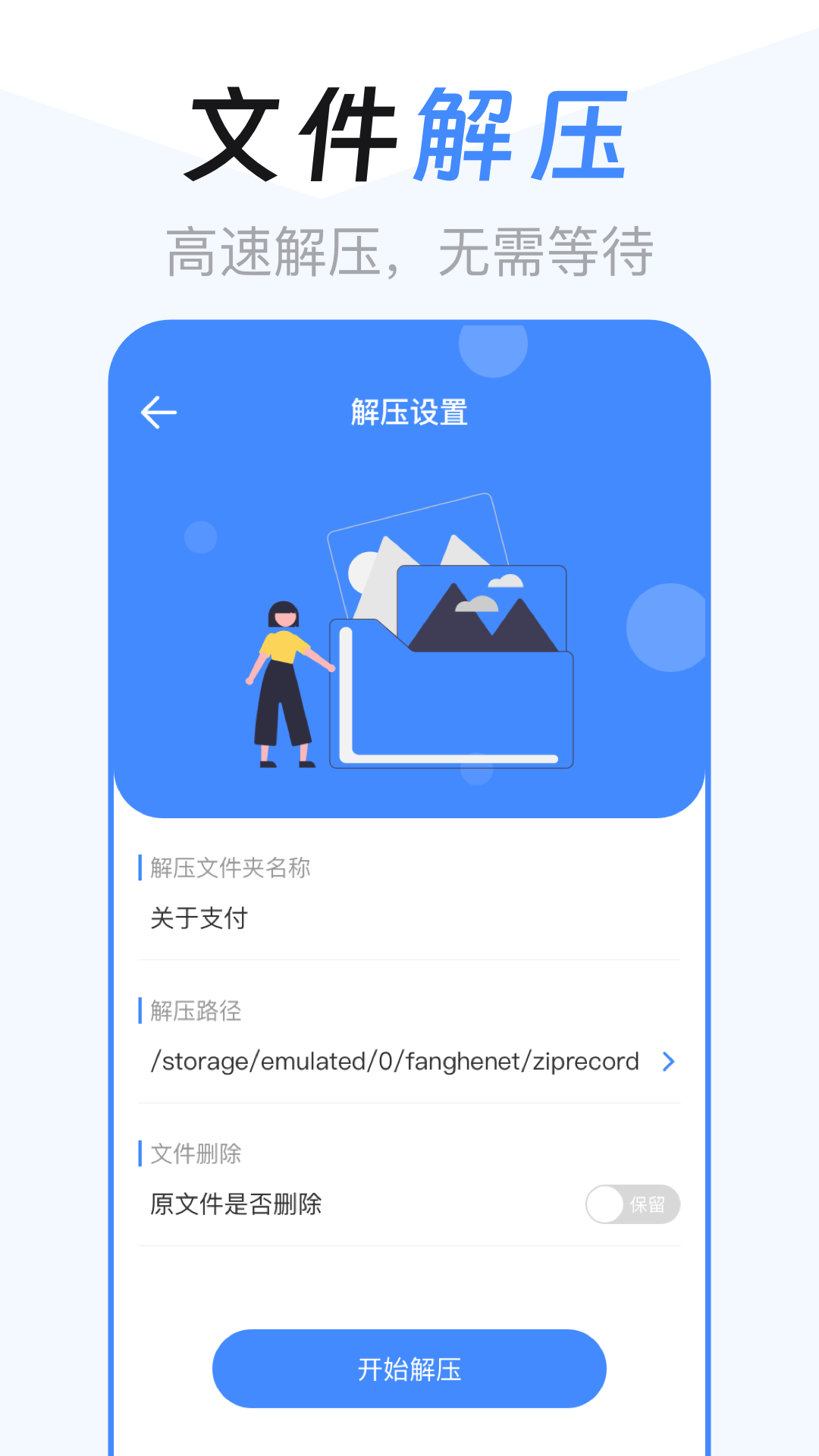
Task: Click the blue bar beside 文件删除
Action: (x=140, y=1154)
